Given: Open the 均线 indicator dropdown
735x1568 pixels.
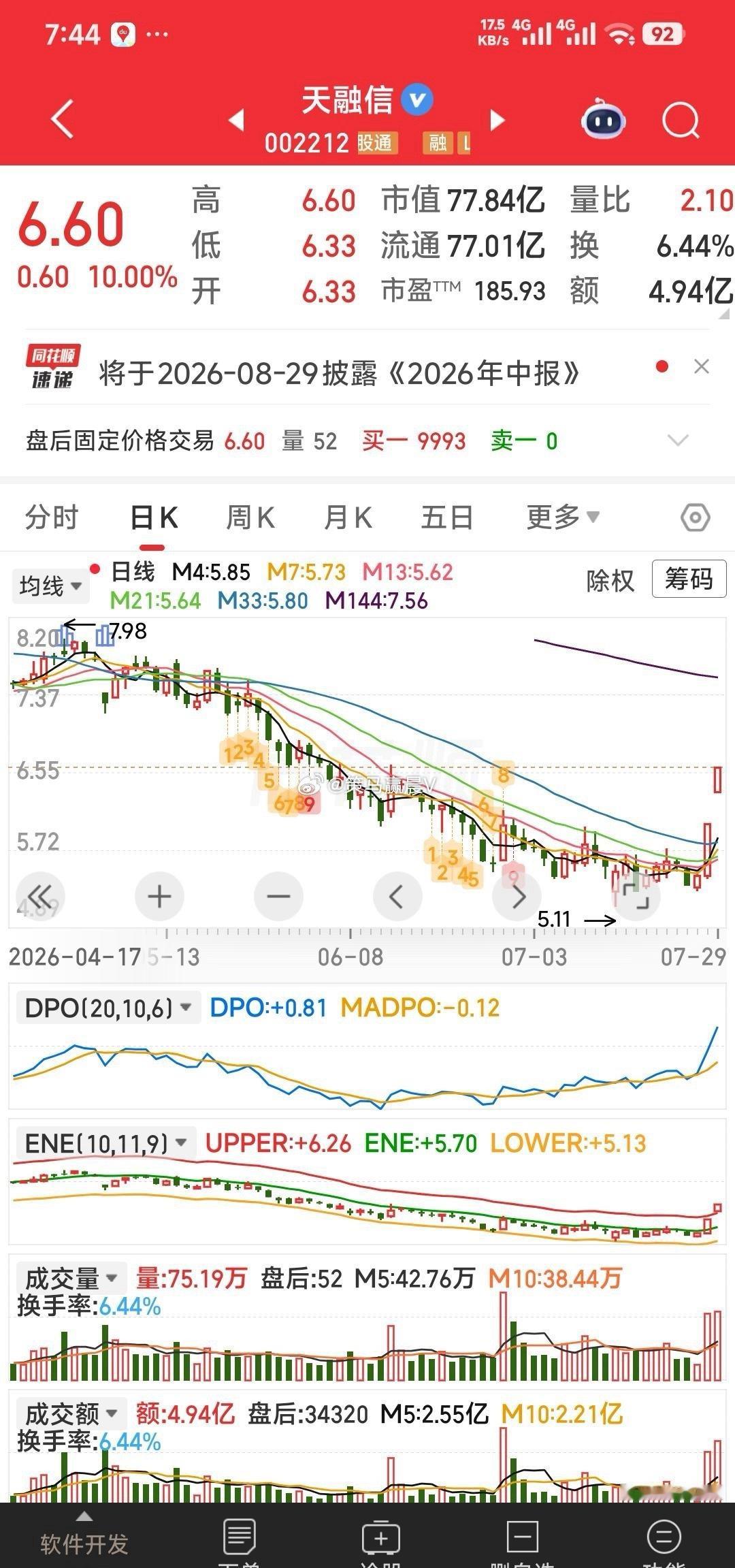Looking at the screenshot, I should [x=50, y=586].
